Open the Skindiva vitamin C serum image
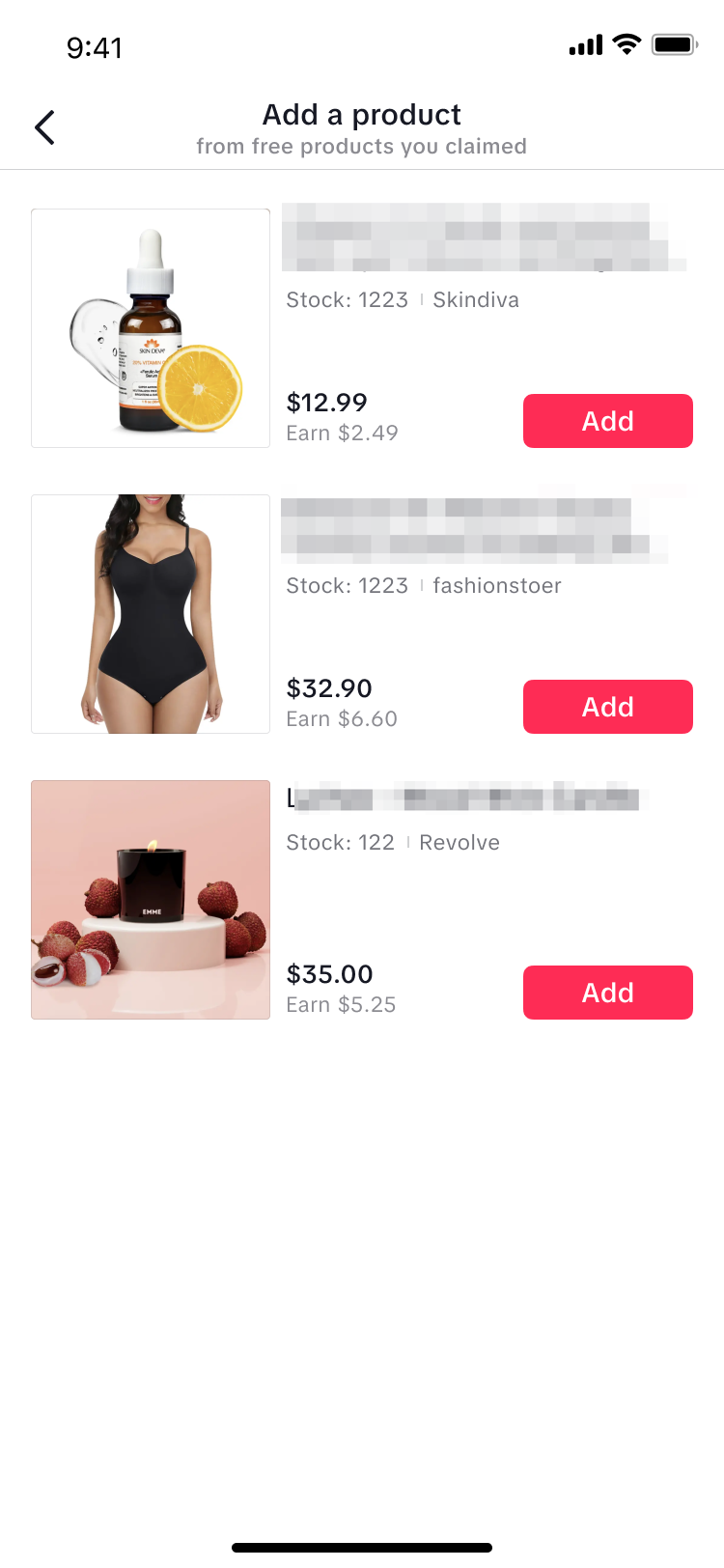 pos(151,328)
